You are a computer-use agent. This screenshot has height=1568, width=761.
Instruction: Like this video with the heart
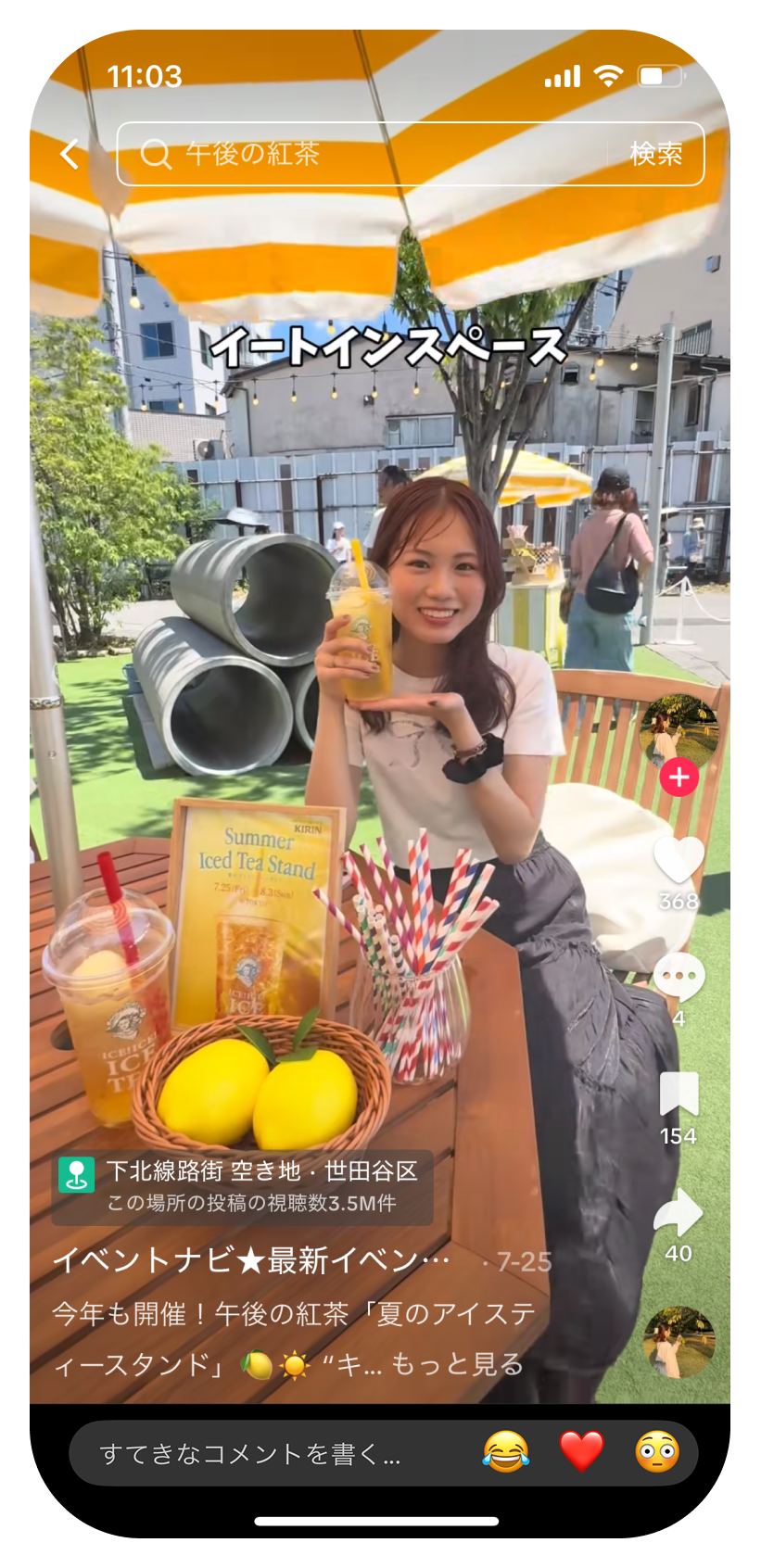click(x=679, y=860)
